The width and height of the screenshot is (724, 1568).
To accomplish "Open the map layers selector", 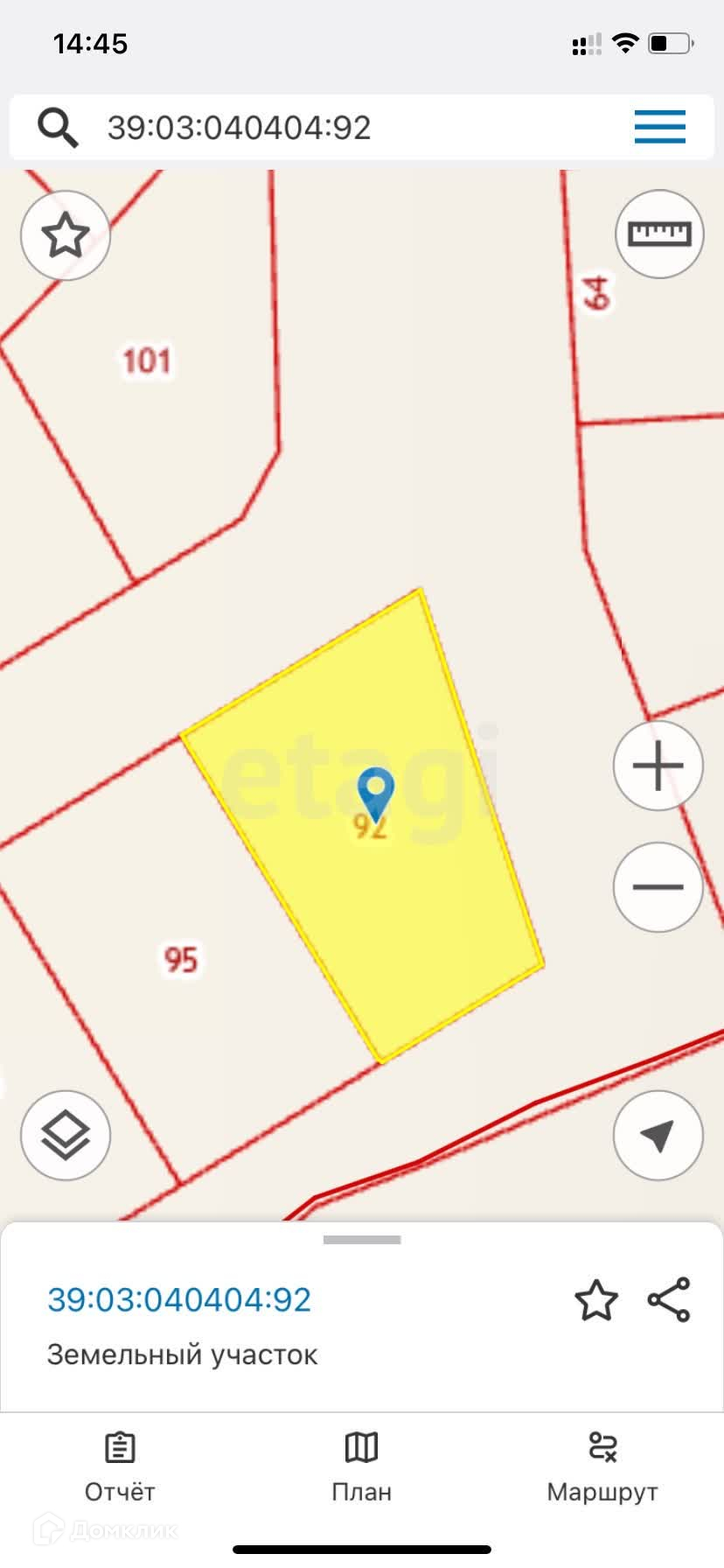I will 66,1136.
